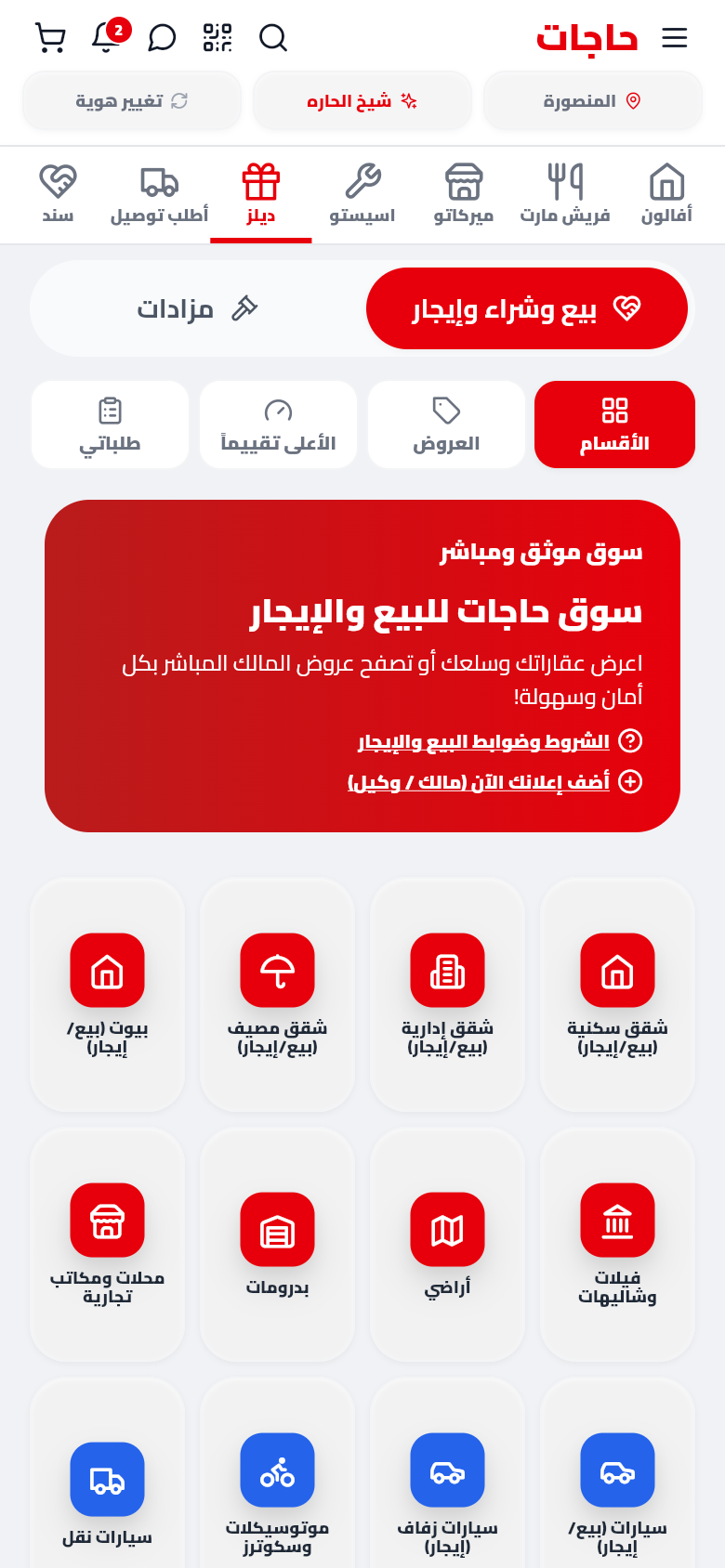Tap أضف إعلانك الآن link

479,782
